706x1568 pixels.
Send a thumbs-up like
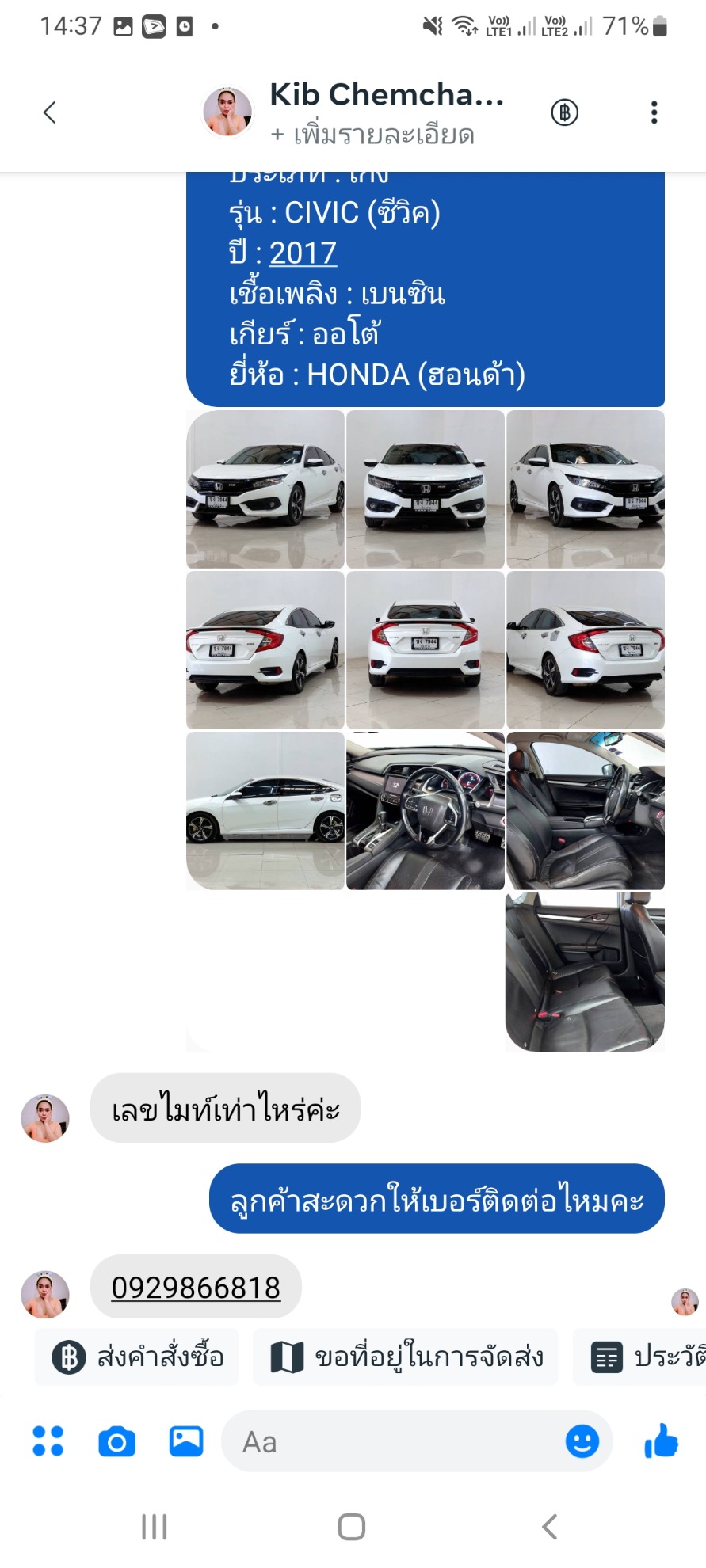point(661,1441)
